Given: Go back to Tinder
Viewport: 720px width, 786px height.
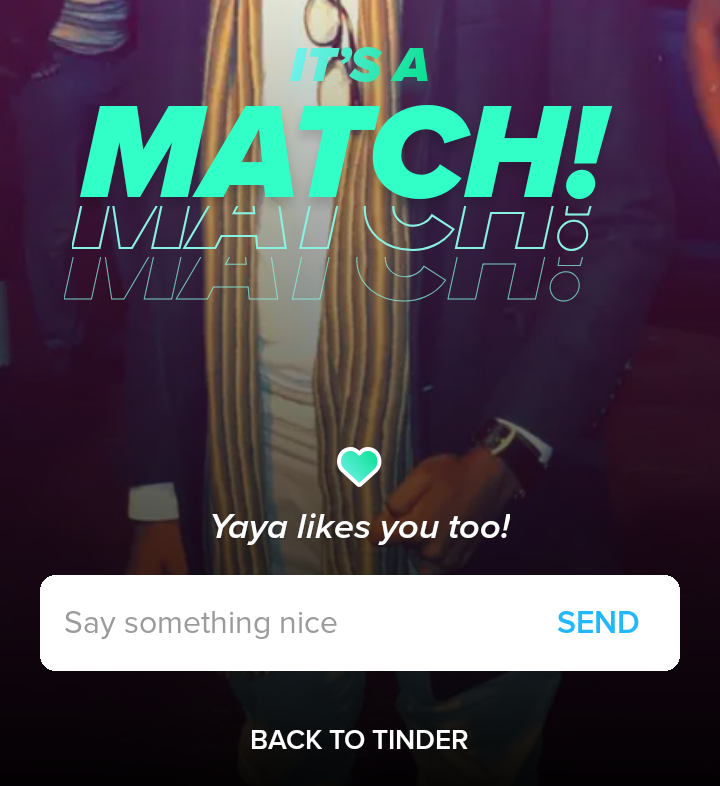Looking at the screenshot, I should point(359,740).
